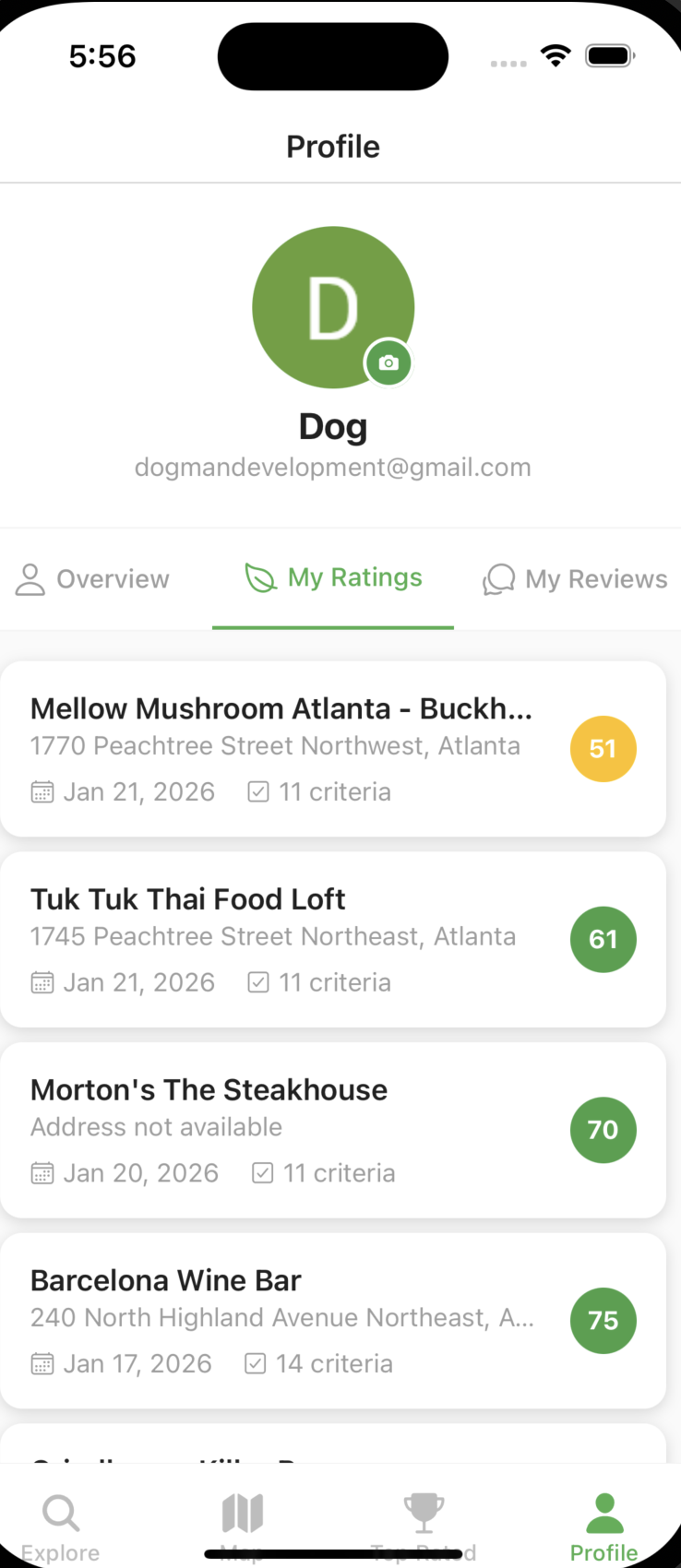681x1568 pixels.
Task: Click the checkbox icon beside 14 criteria
Action: coord(254,1363)
